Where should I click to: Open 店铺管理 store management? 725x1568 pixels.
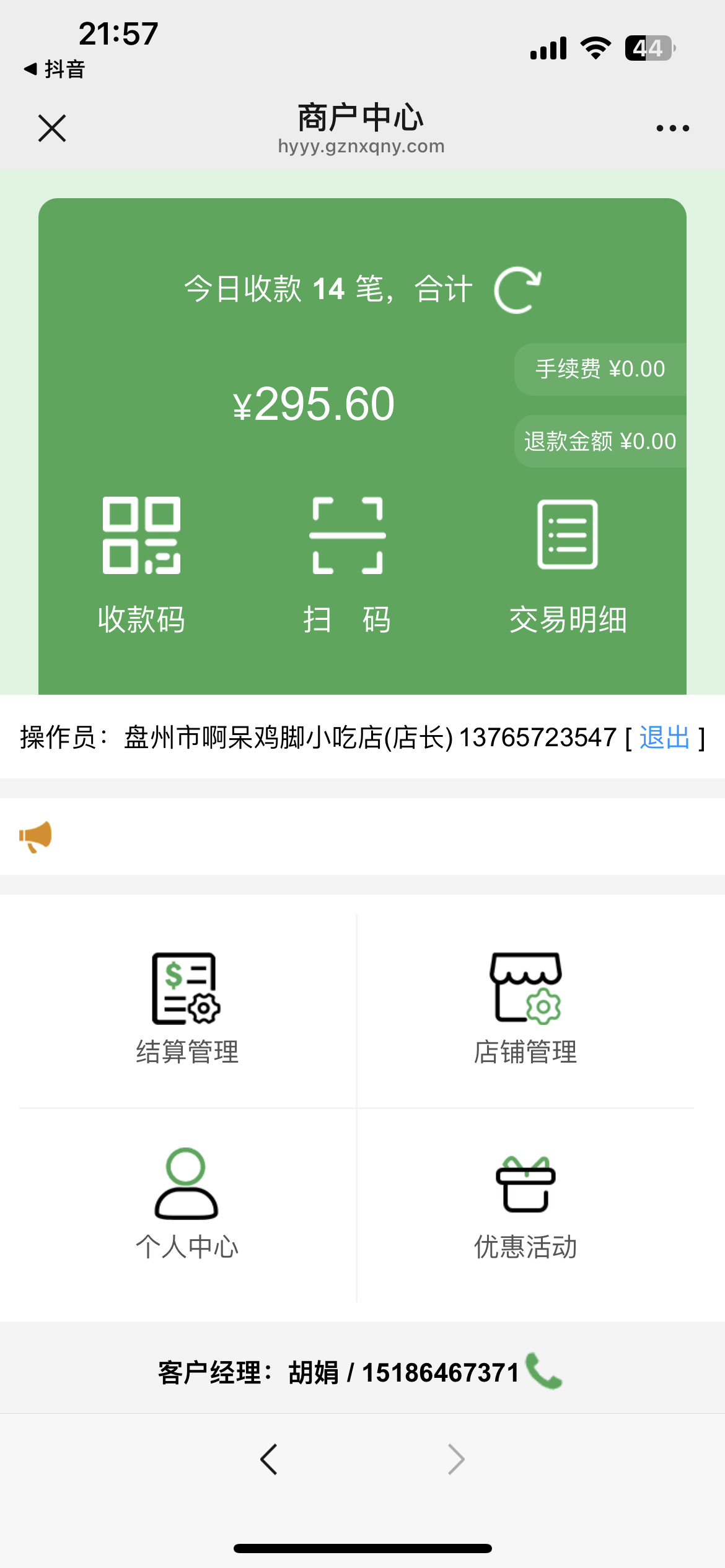[525, 1008]
